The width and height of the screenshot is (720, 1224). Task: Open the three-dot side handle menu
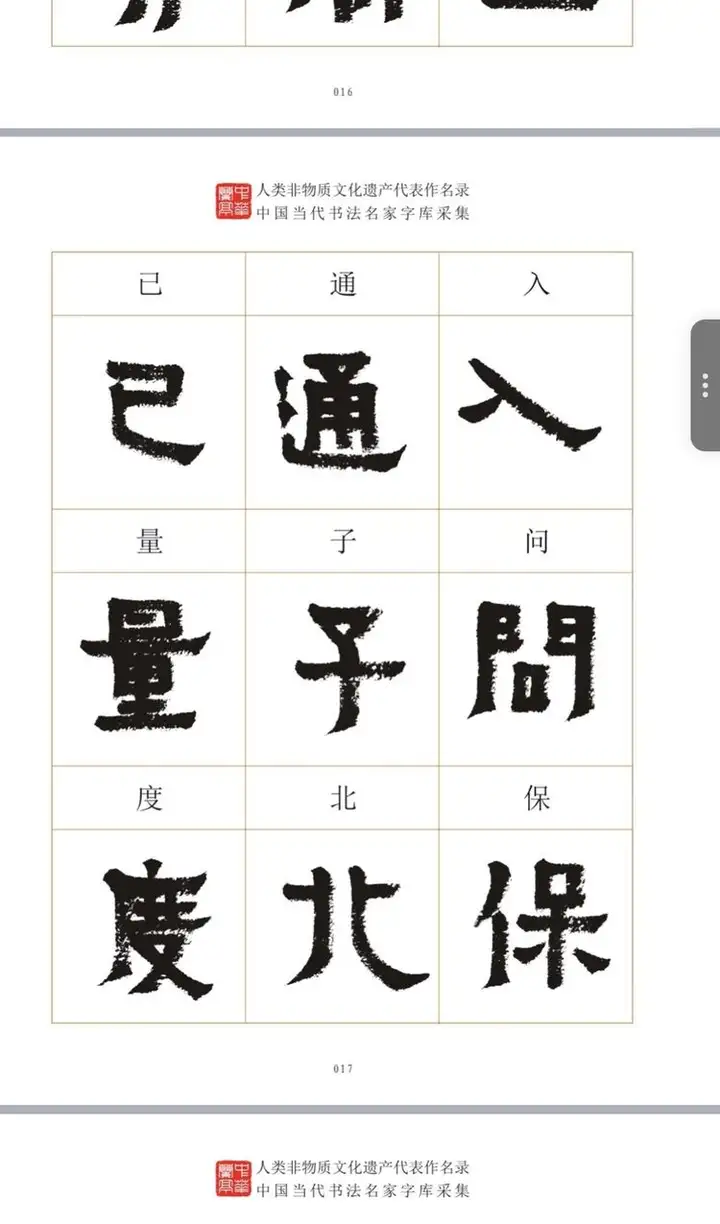pyautogui.click(x=705, y=386)
